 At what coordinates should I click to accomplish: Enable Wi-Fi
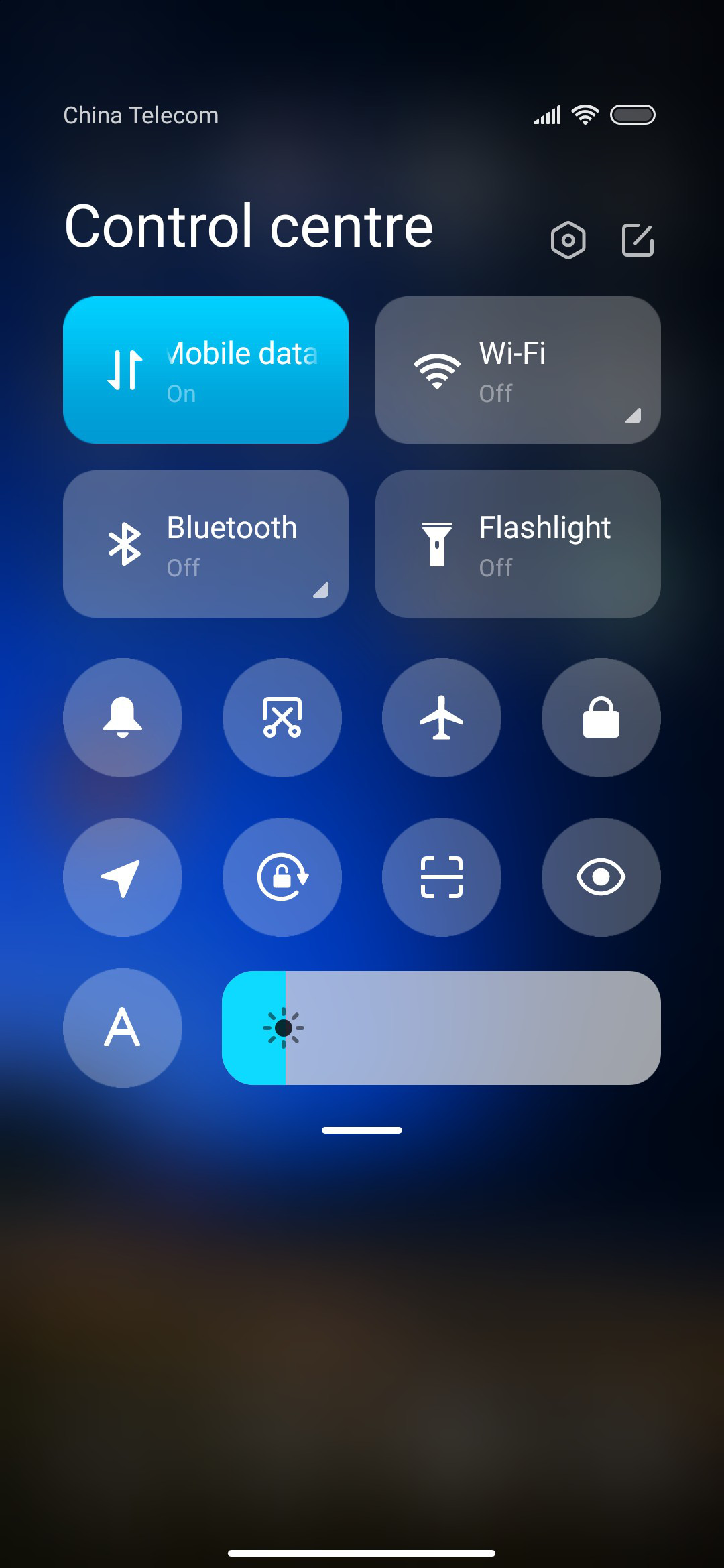coord(518,370)
